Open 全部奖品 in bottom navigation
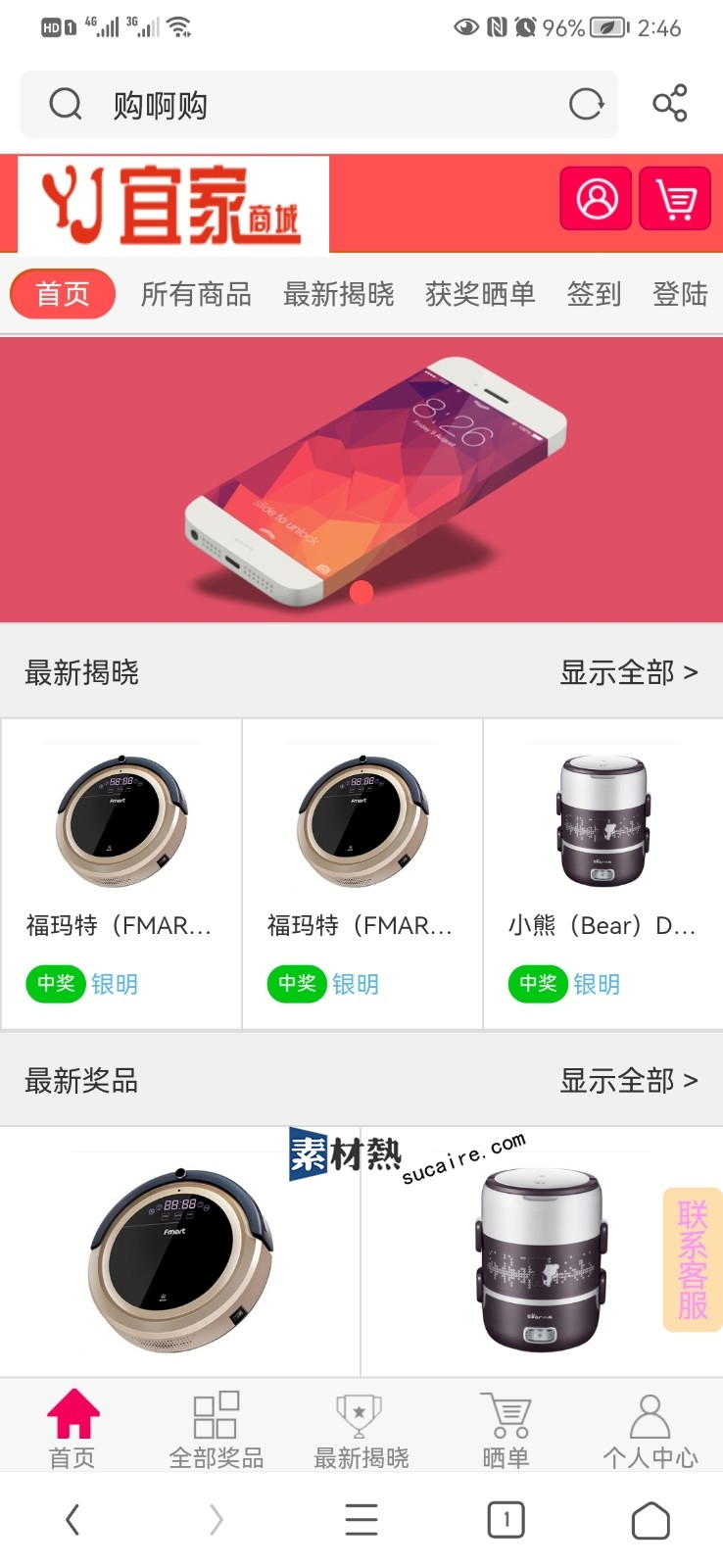The image size is (723, 1568). [x=217, y=1429]
